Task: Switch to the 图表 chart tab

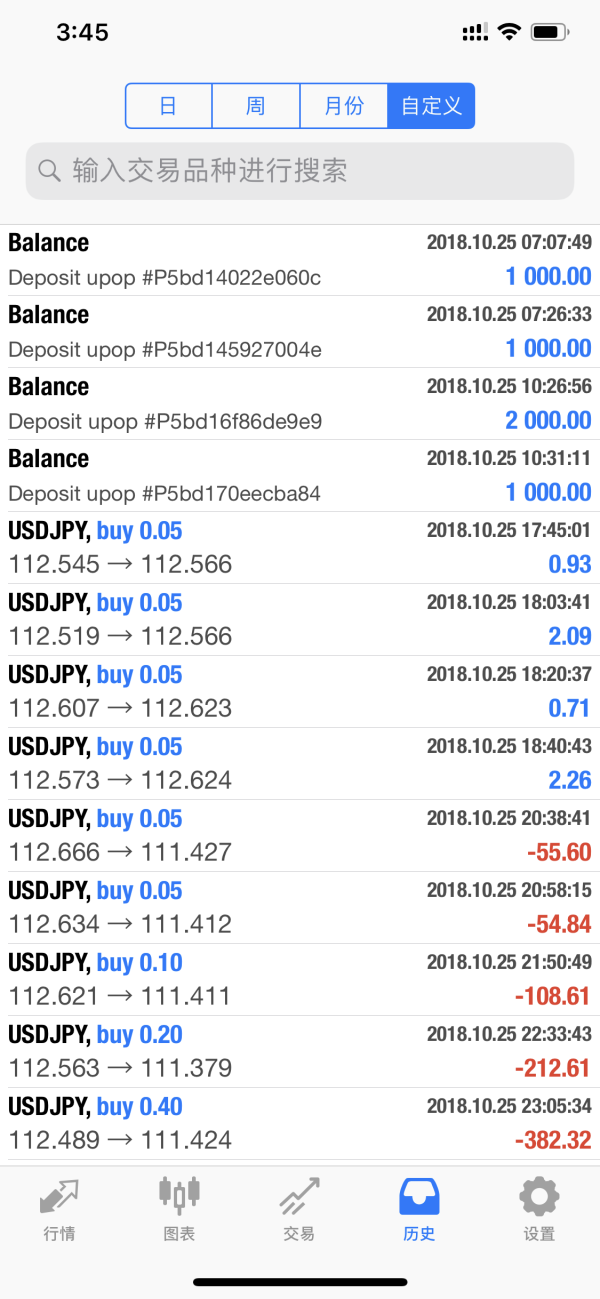Action: [x=179, y=1207]
